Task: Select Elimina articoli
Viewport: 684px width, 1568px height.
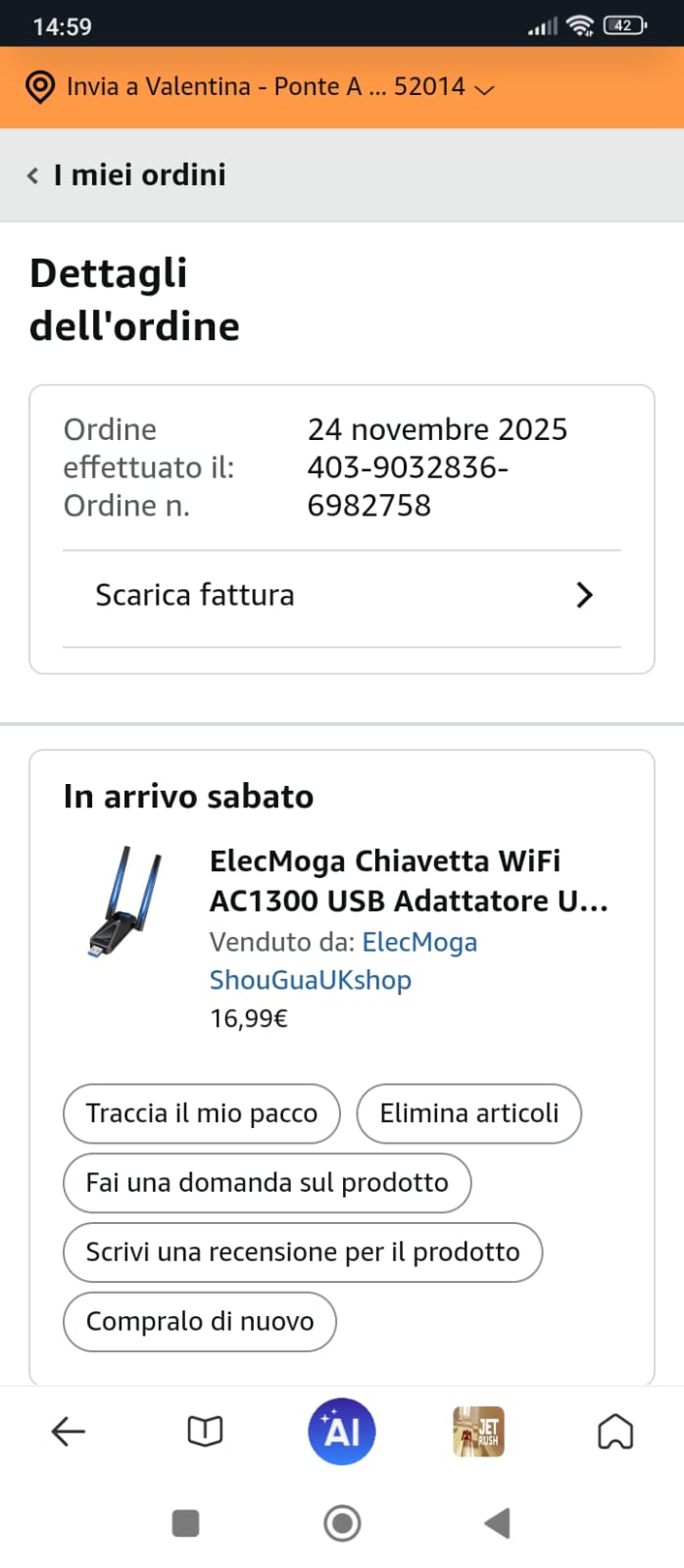Action: [468, 1113]
